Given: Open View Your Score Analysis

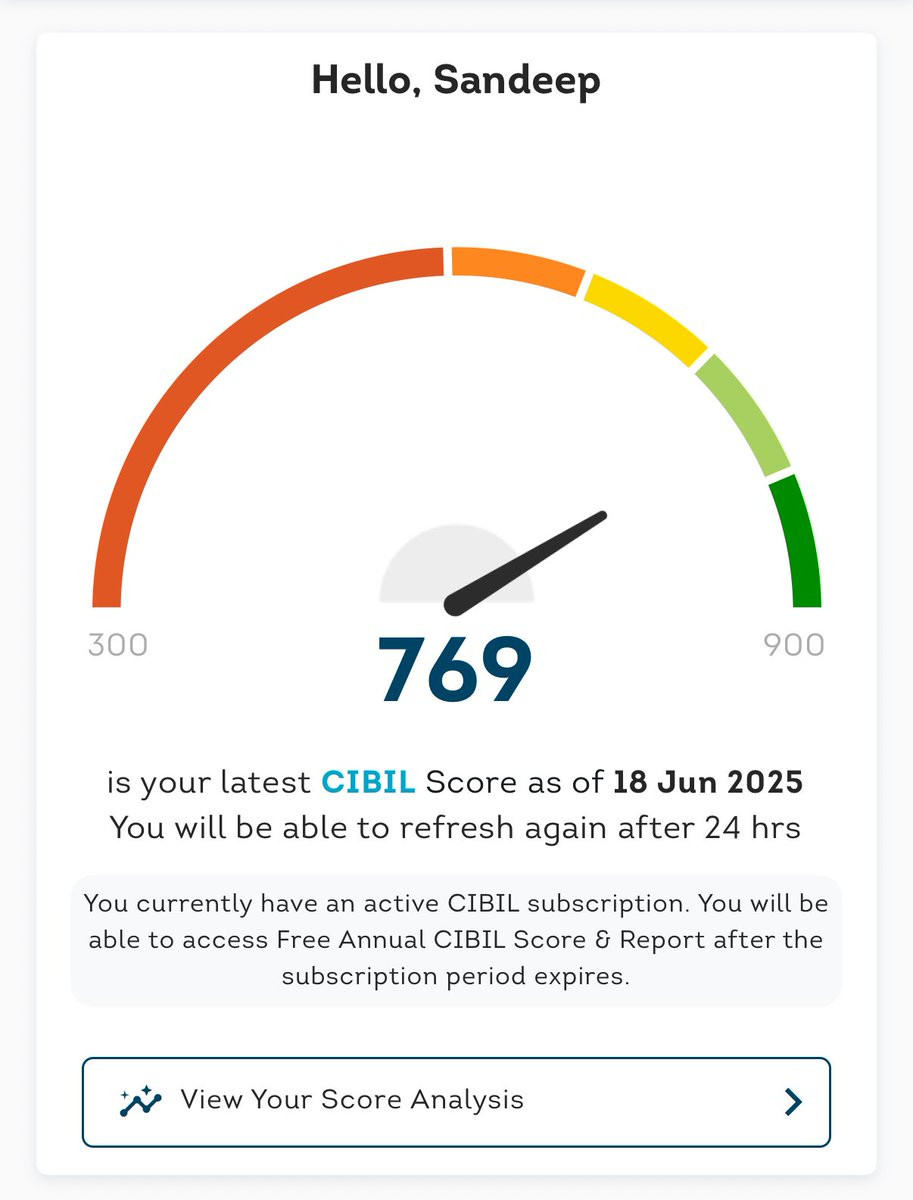Looking at the screenshot, I should pos(456,1101).
